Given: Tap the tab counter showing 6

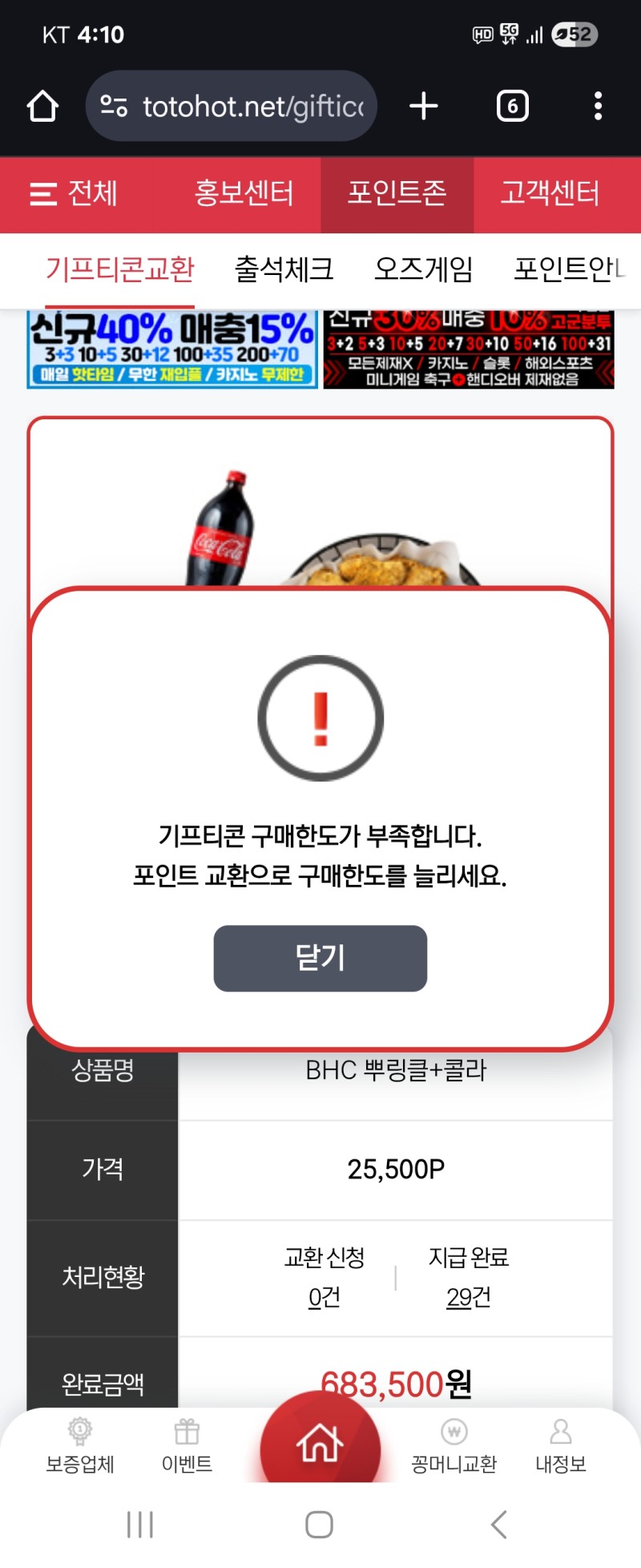Looking at the screenshot, I should (513, 105).
